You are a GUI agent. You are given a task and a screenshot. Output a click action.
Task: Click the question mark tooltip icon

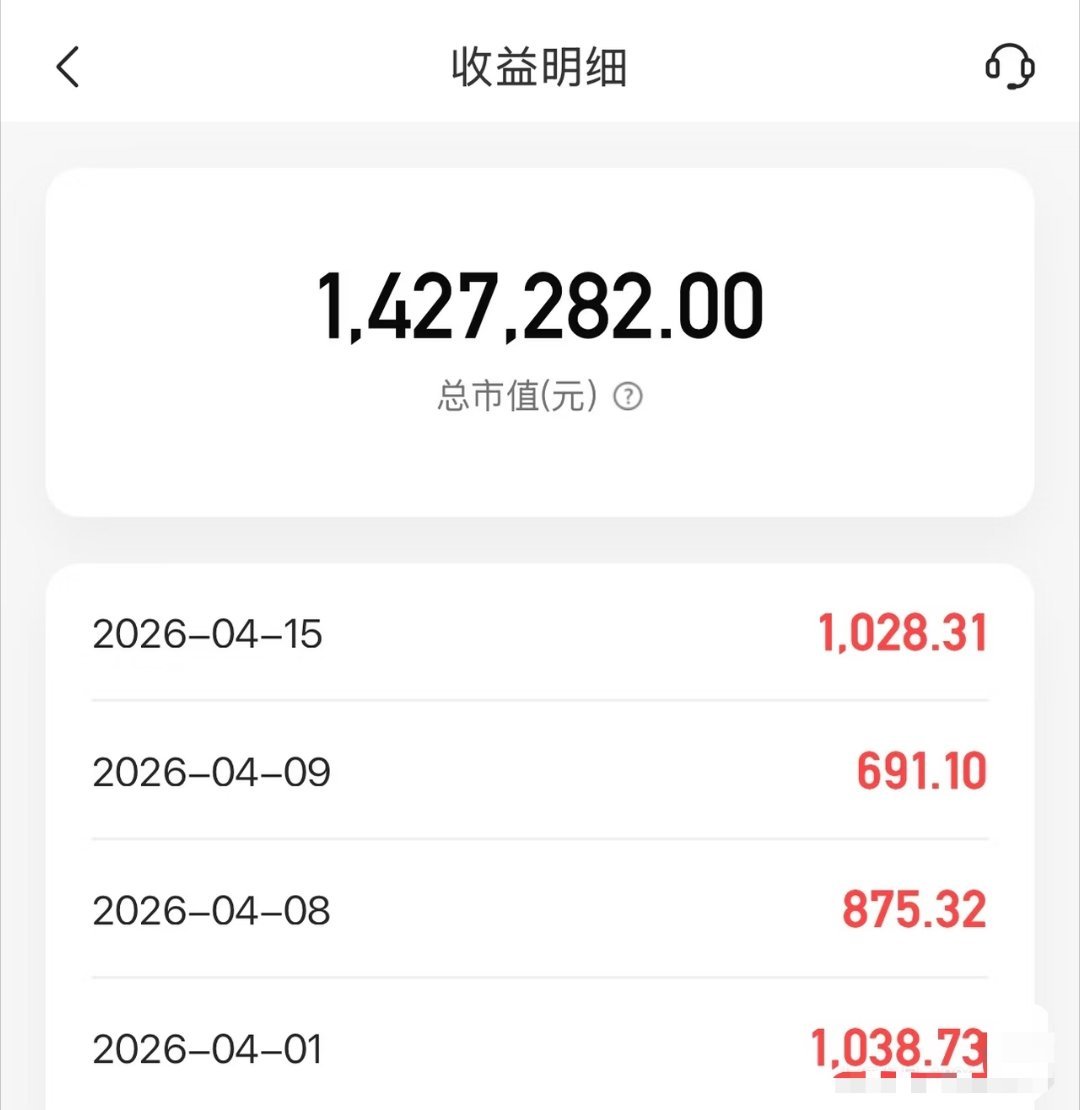[628, 397]
